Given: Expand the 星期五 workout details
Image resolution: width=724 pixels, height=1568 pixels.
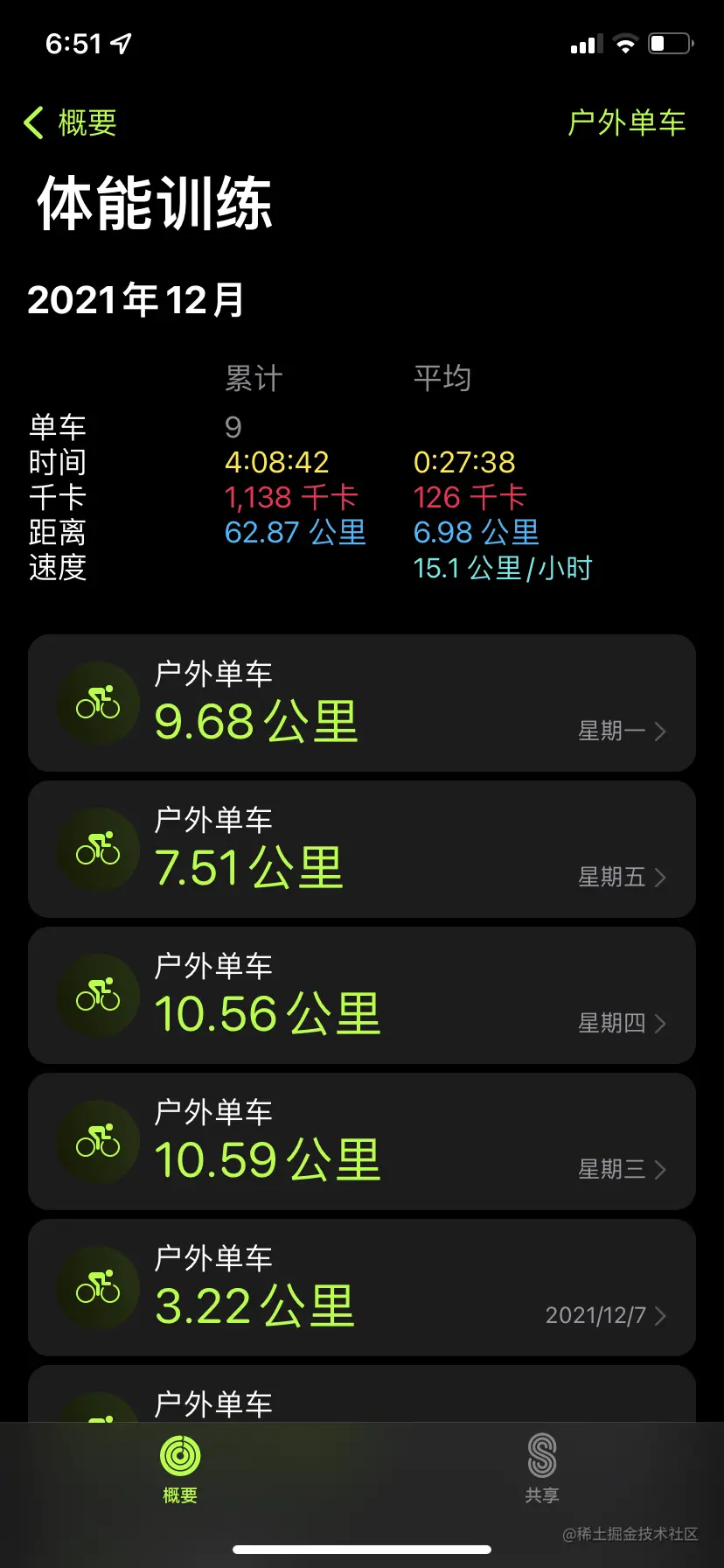Looking at the screenshot, I should coord(662,878).
